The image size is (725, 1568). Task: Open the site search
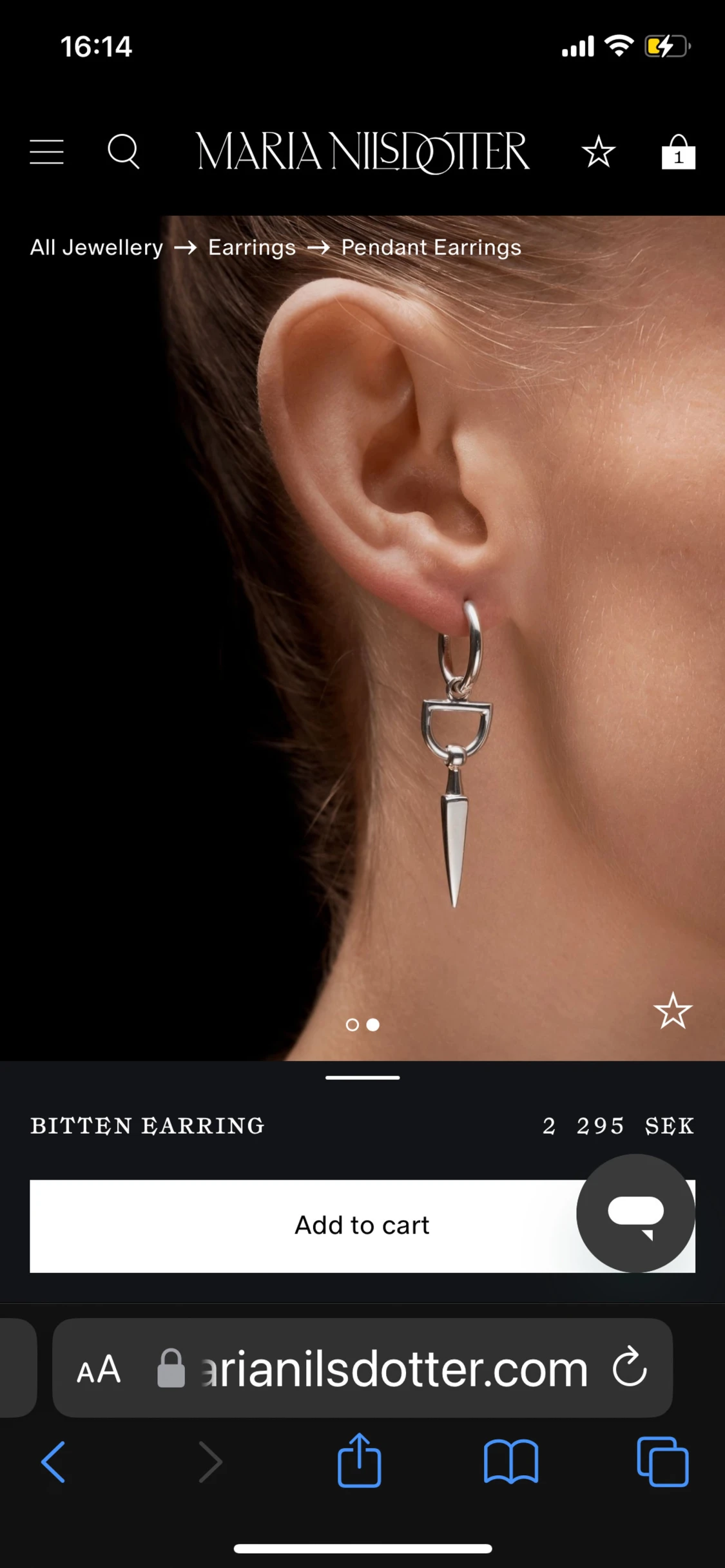(123, 152)
